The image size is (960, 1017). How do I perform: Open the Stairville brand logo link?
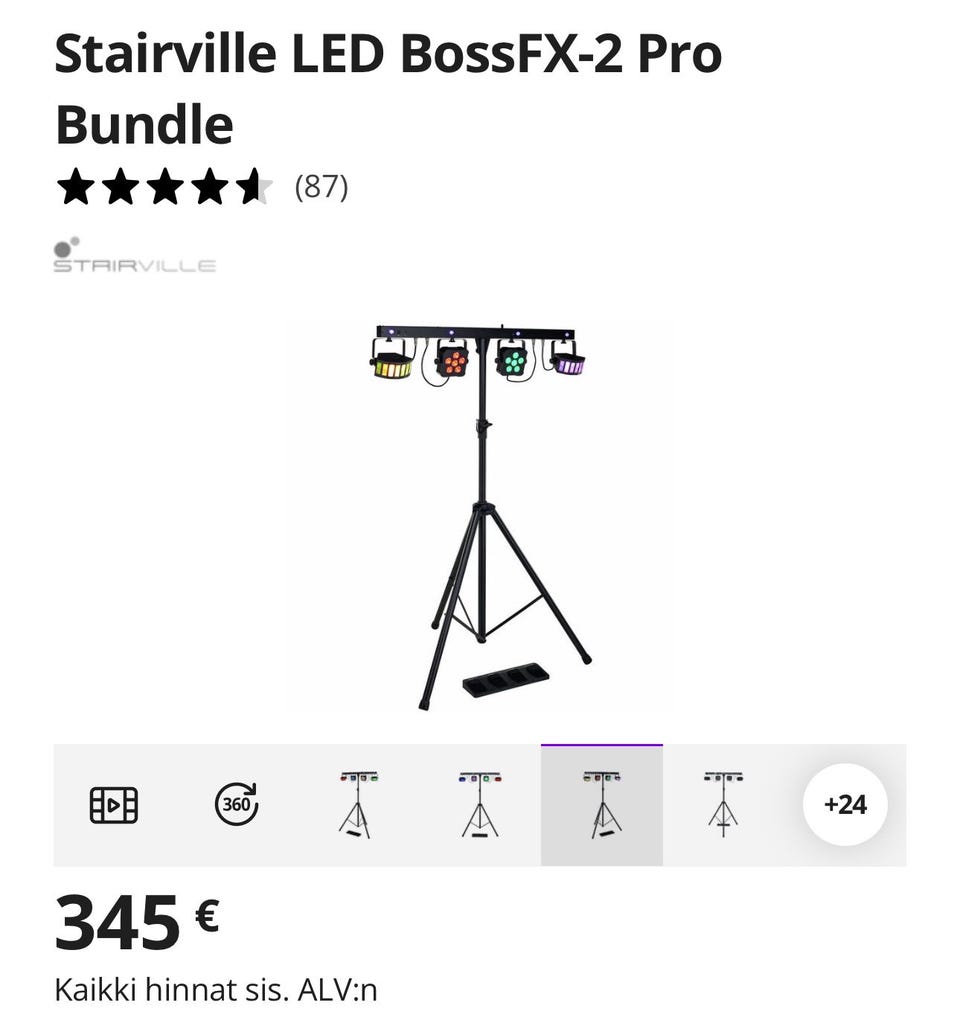point(134,256)
